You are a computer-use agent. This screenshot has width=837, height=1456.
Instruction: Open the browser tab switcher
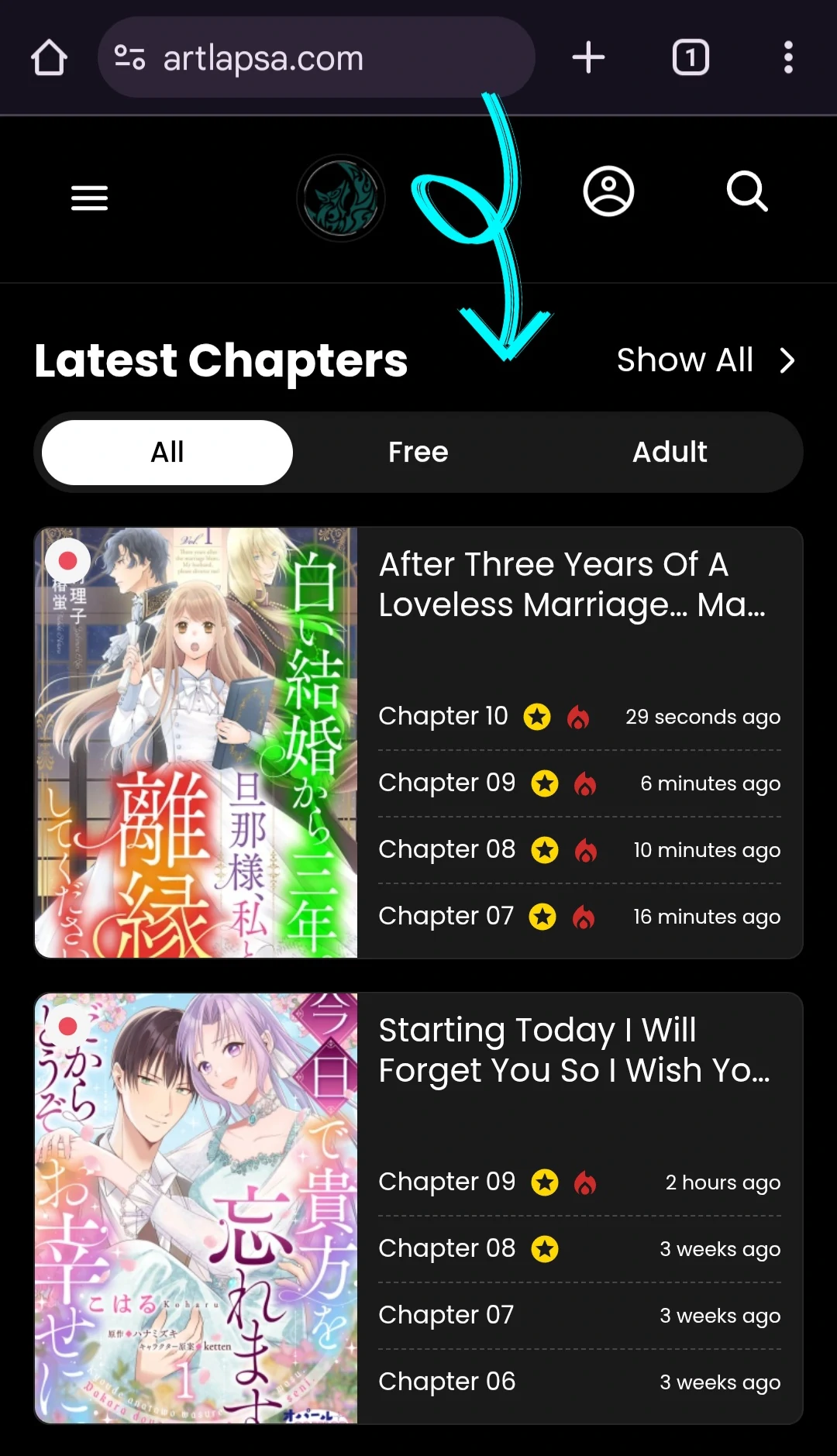coord(691,57)
